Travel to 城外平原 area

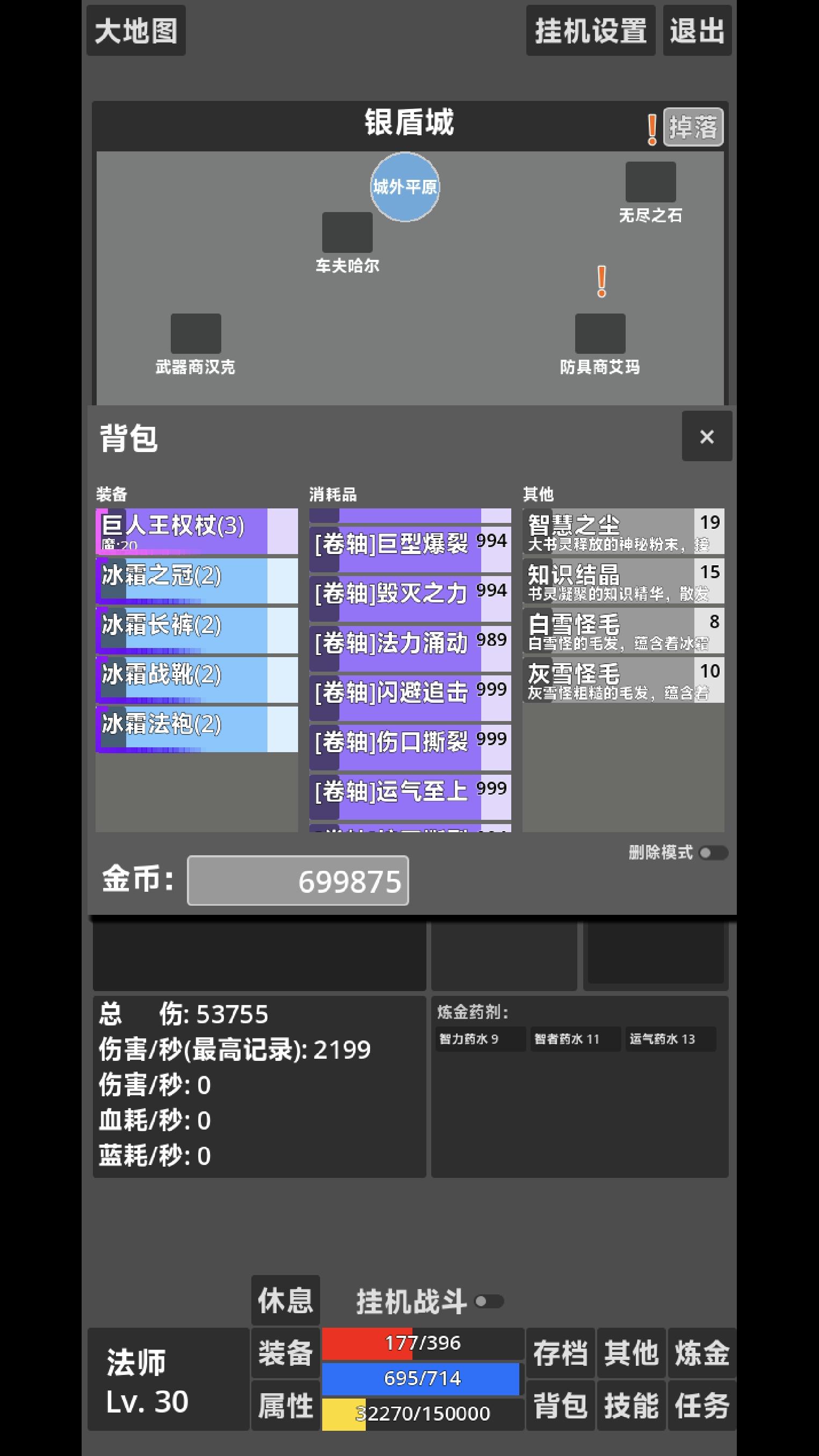pyautogui.click(x=405, y=186)
